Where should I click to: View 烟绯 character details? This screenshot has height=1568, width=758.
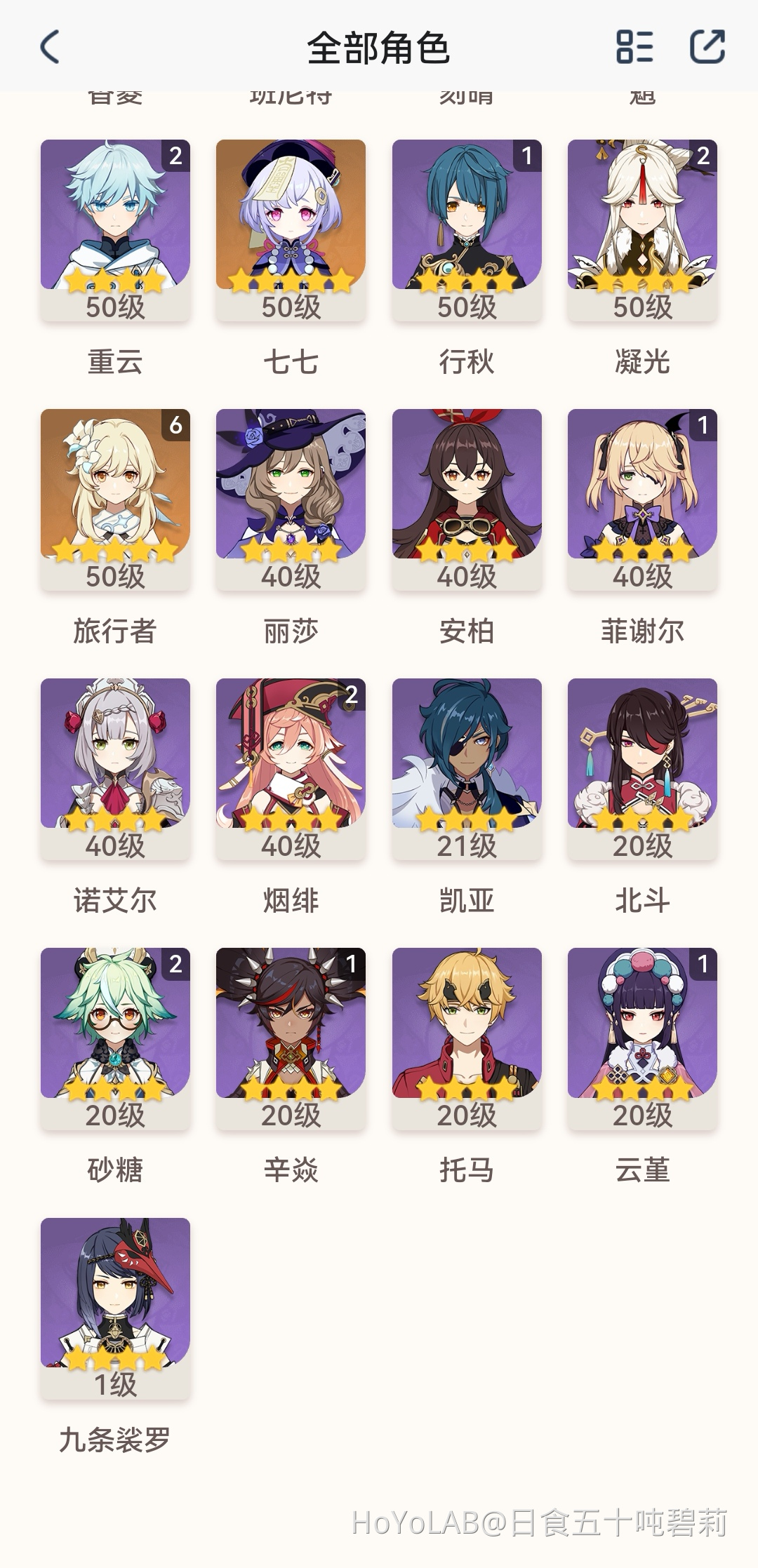(x=291, y=769)
